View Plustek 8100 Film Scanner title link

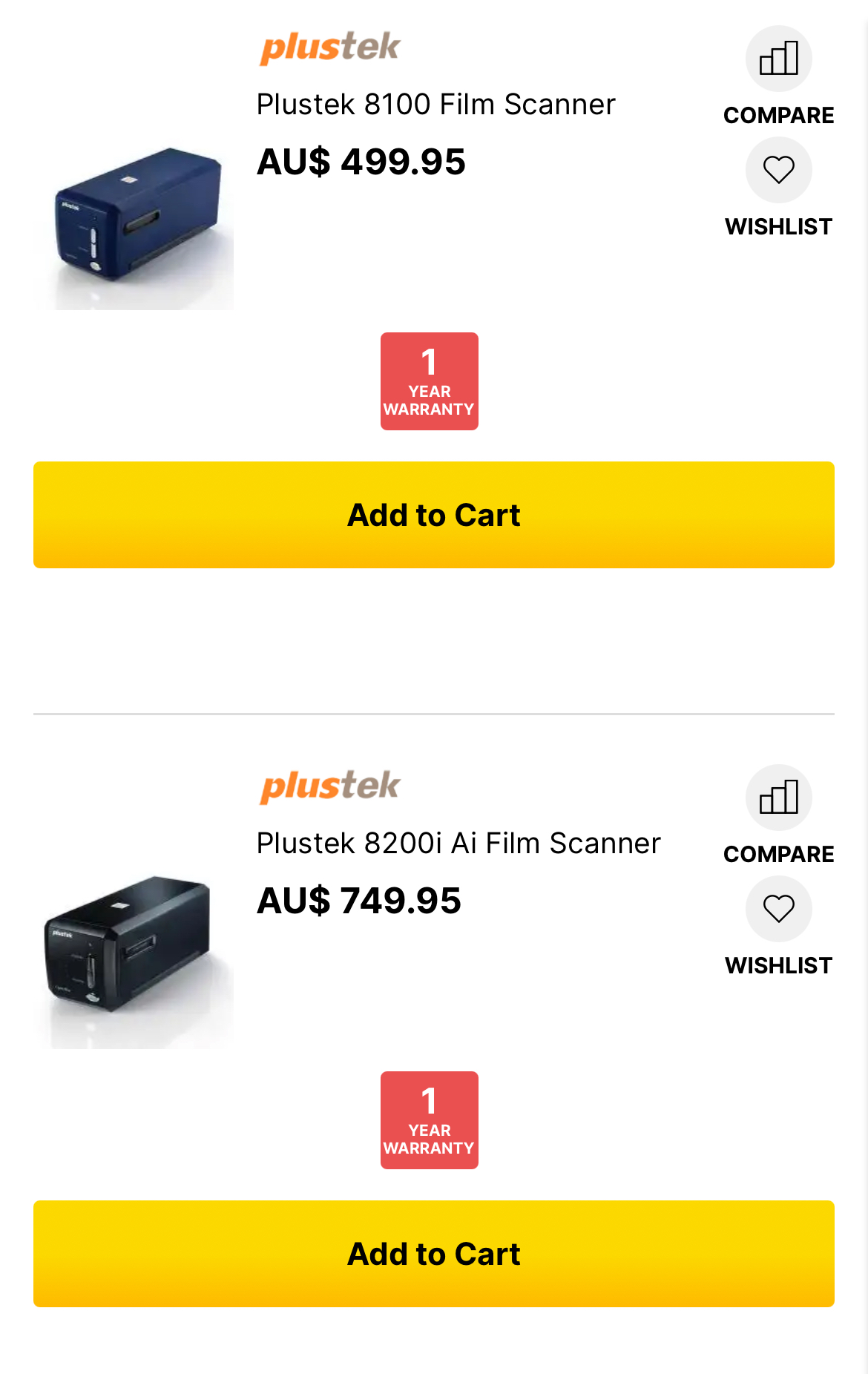pos(435,105)
